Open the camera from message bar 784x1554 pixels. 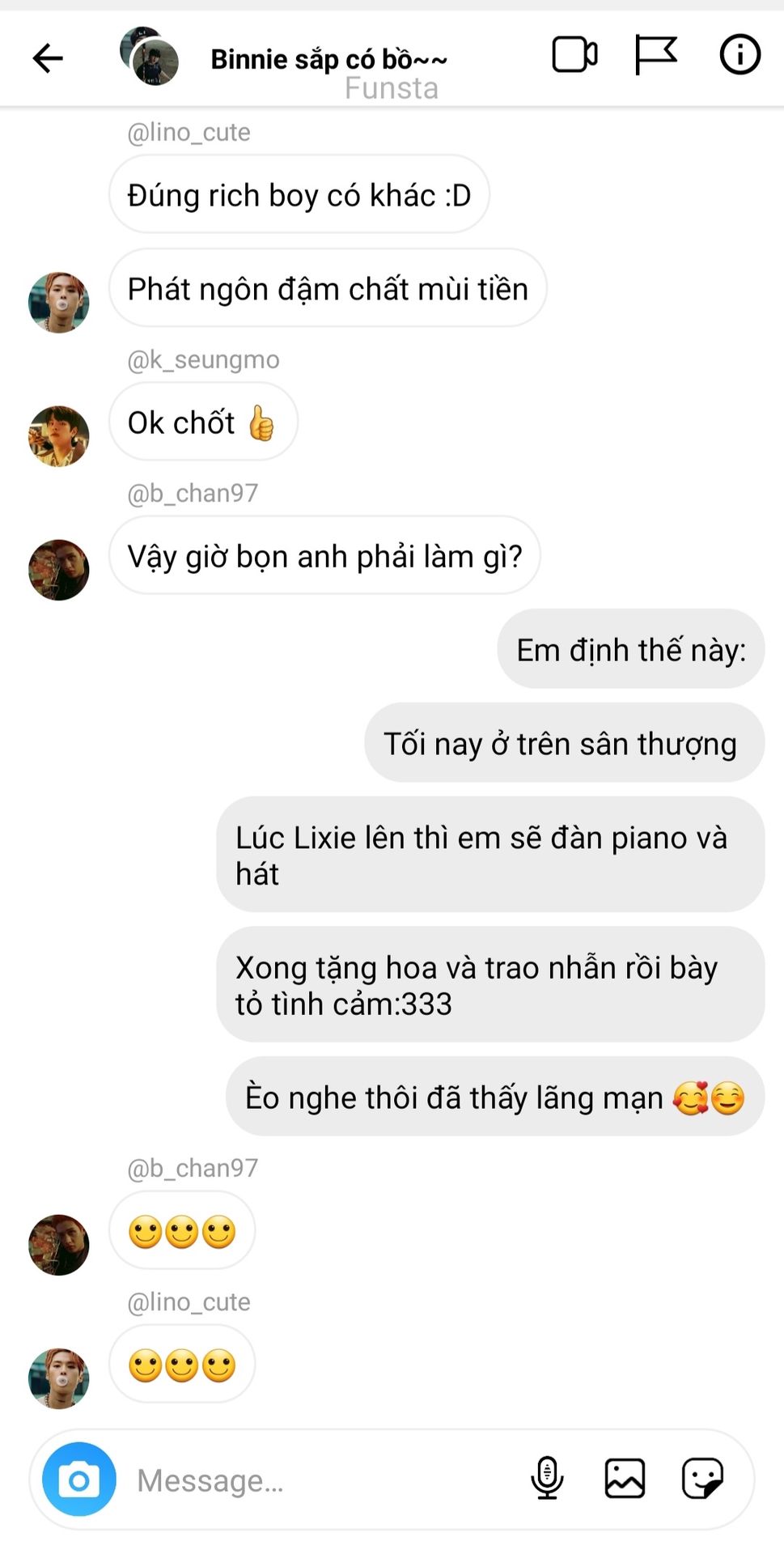coord(79,1479)
